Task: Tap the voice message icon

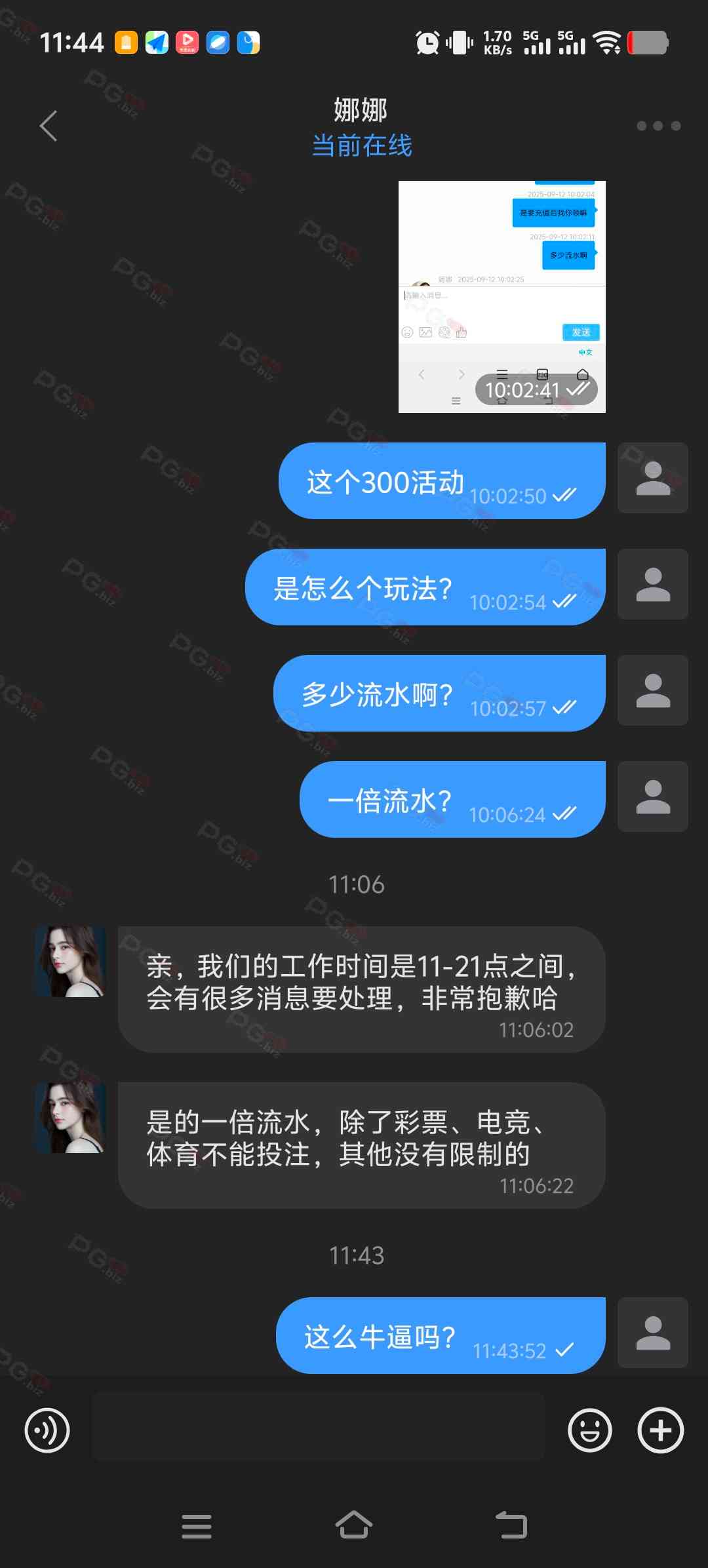Action: pyautogui.click(x=47, y=1430)
